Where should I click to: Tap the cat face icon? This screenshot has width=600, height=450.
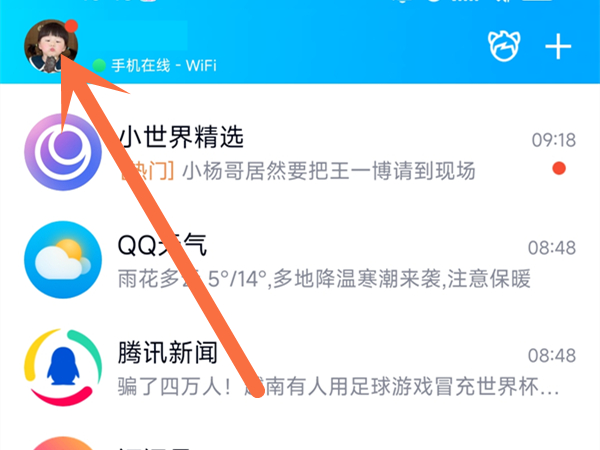click(503, 46)
